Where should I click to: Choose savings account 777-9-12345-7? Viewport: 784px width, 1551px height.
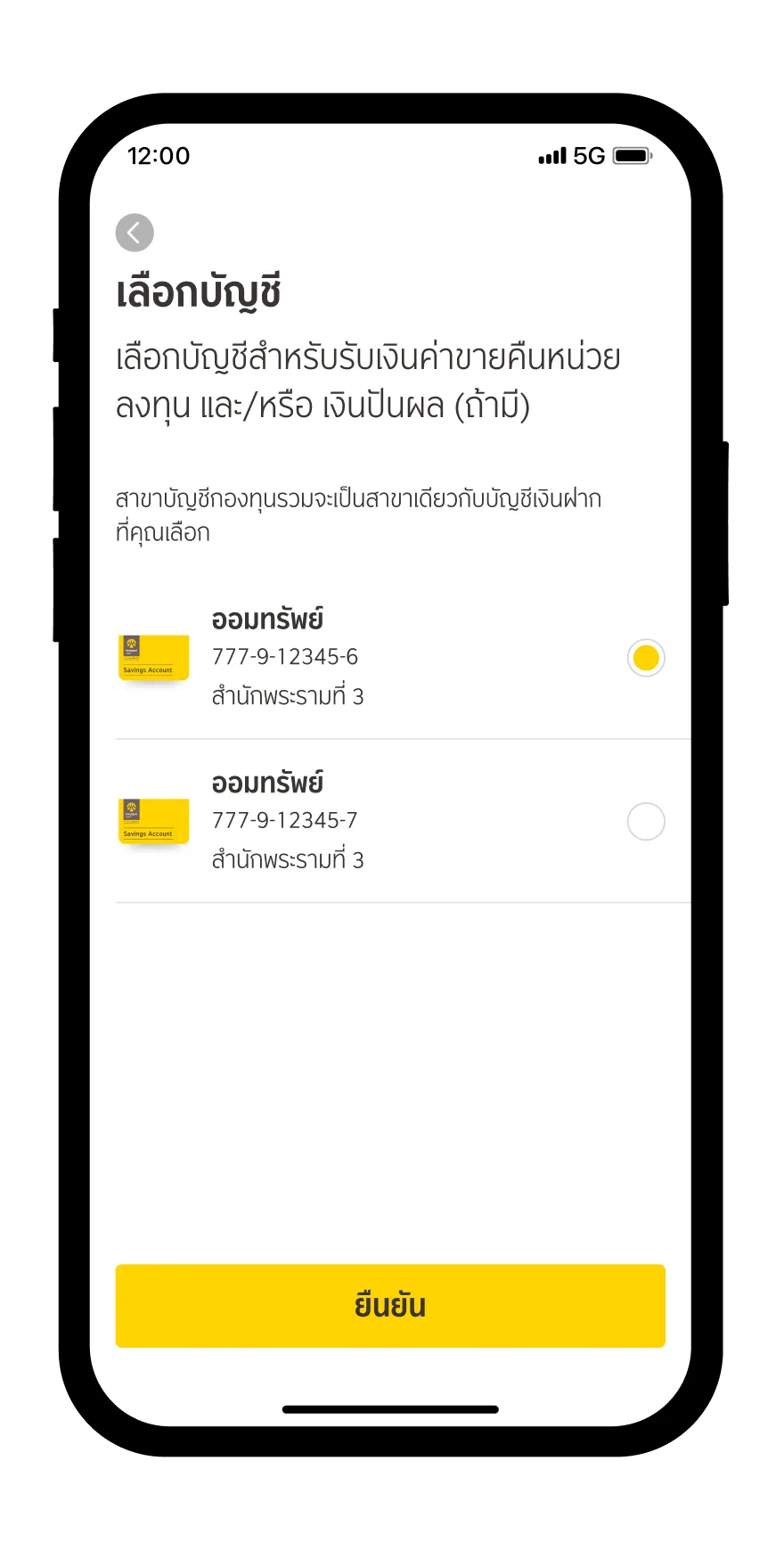coord(646,822)
